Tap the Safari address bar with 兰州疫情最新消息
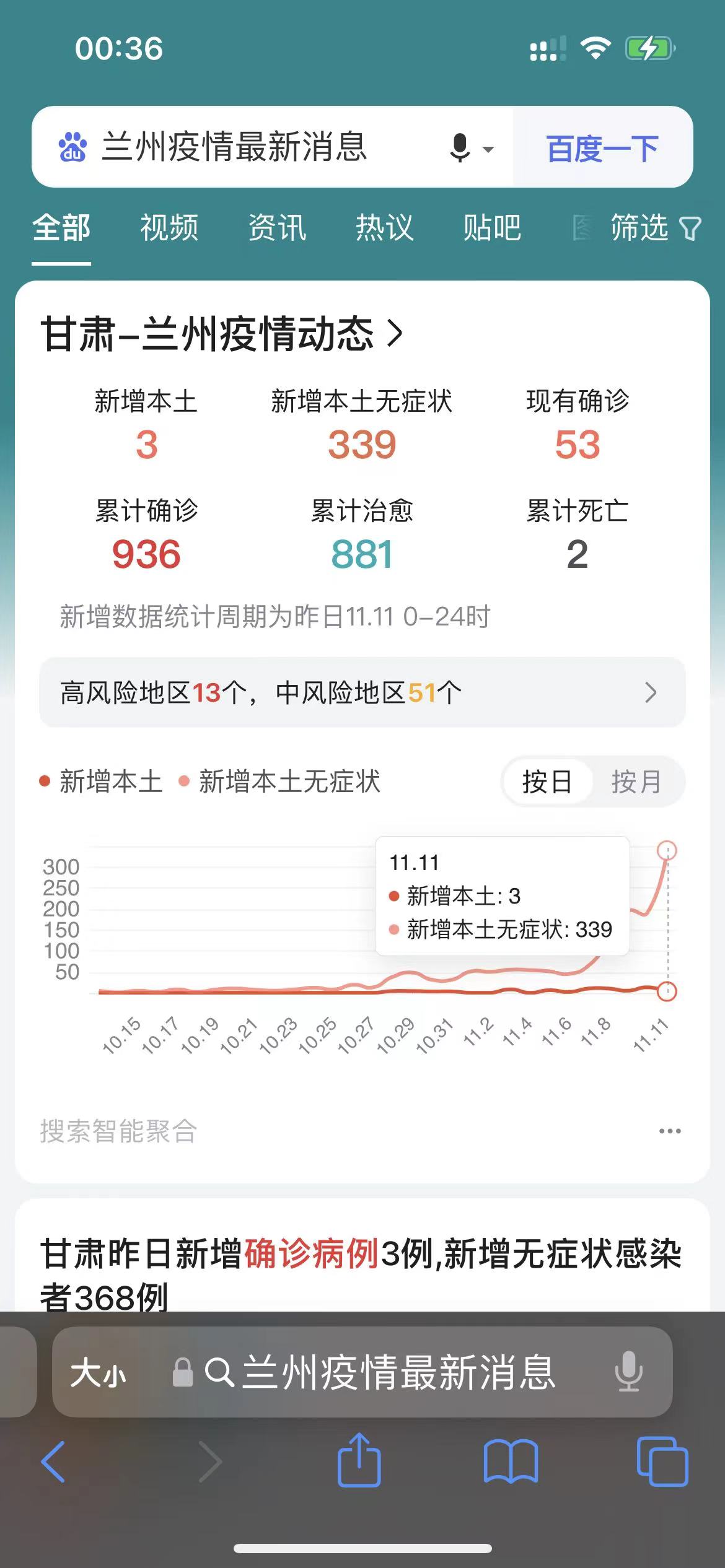725x1568 pixels. (398, 1372)
